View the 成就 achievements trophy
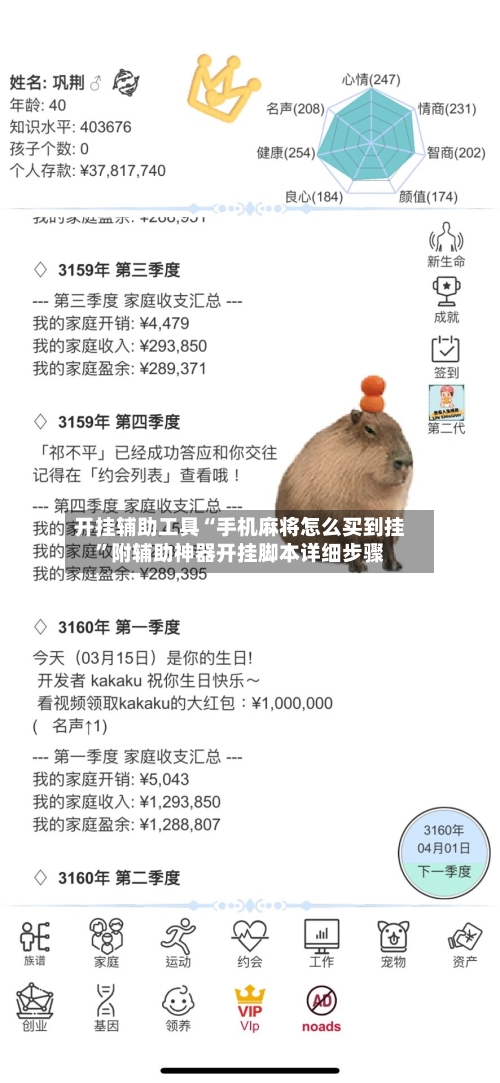Screen dimensions: 500x1083 coord(446,300)
